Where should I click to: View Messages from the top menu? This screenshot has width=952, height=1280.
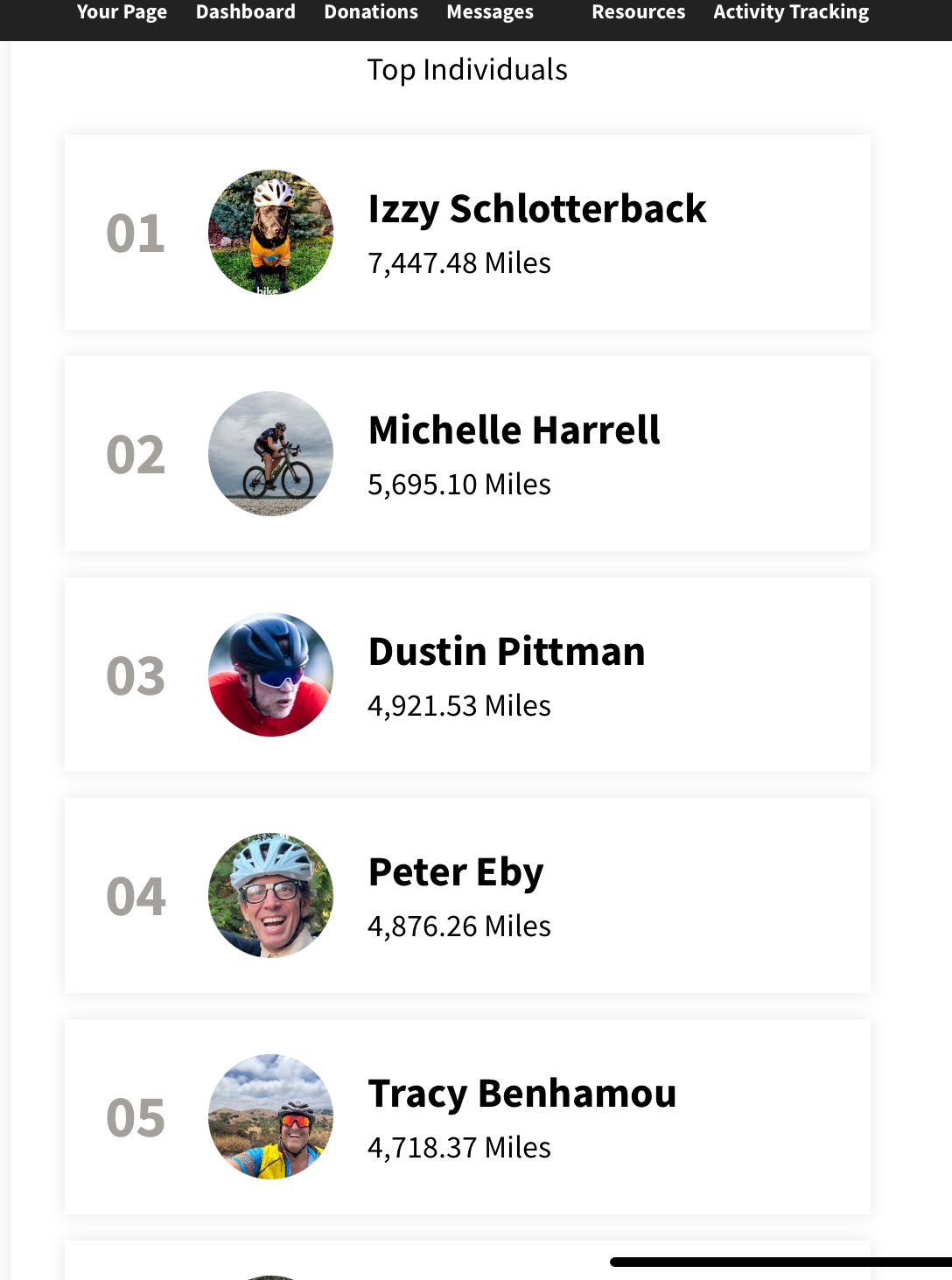click(x=489, y=12)
